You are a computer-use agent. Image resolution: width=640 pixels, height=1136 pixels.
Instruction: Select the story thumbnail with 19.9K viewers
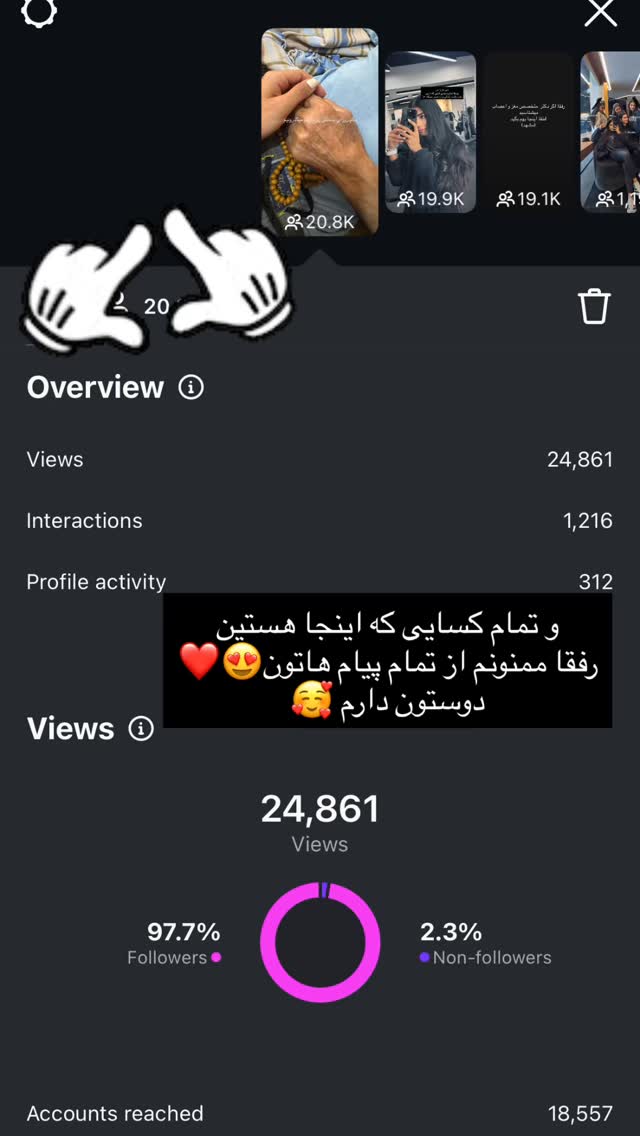point(431,133)
